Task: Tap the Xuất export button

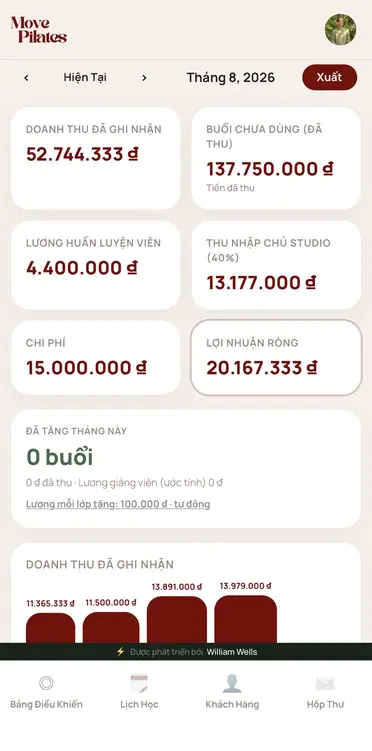Action: click(x=329, y=77)
